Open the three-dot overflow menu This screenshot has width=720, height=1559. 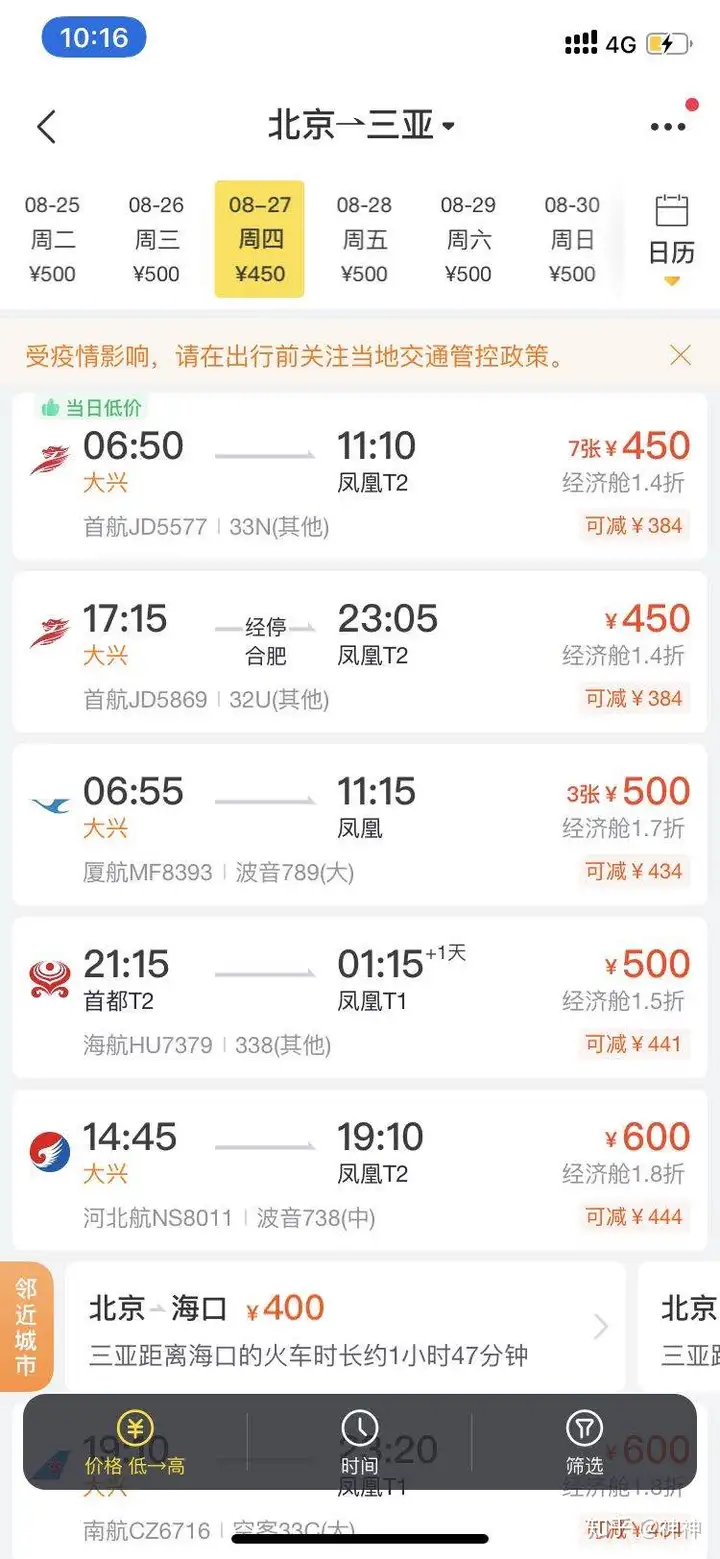click(668, 127)
